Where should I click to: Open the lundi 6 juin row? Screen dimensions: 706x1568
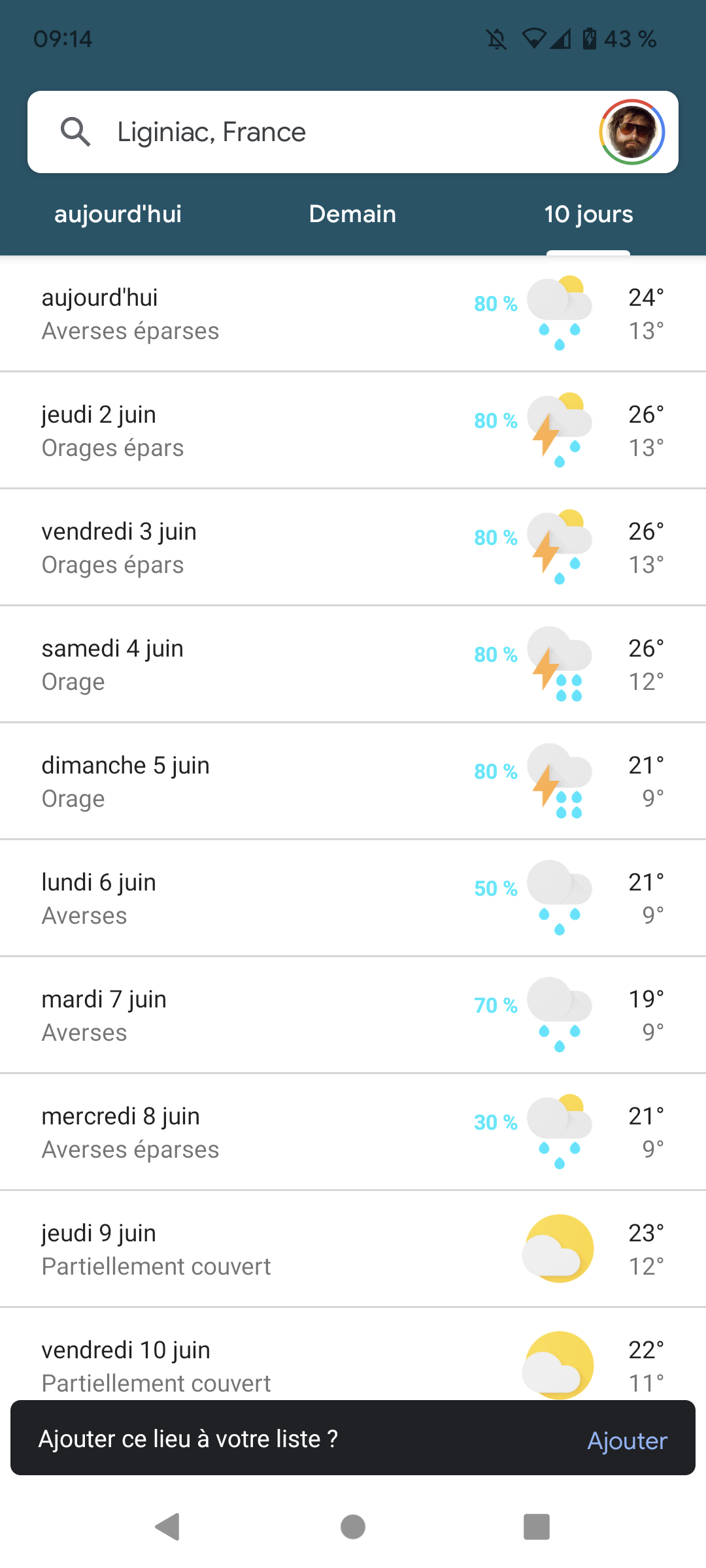(x=353, y=899)
